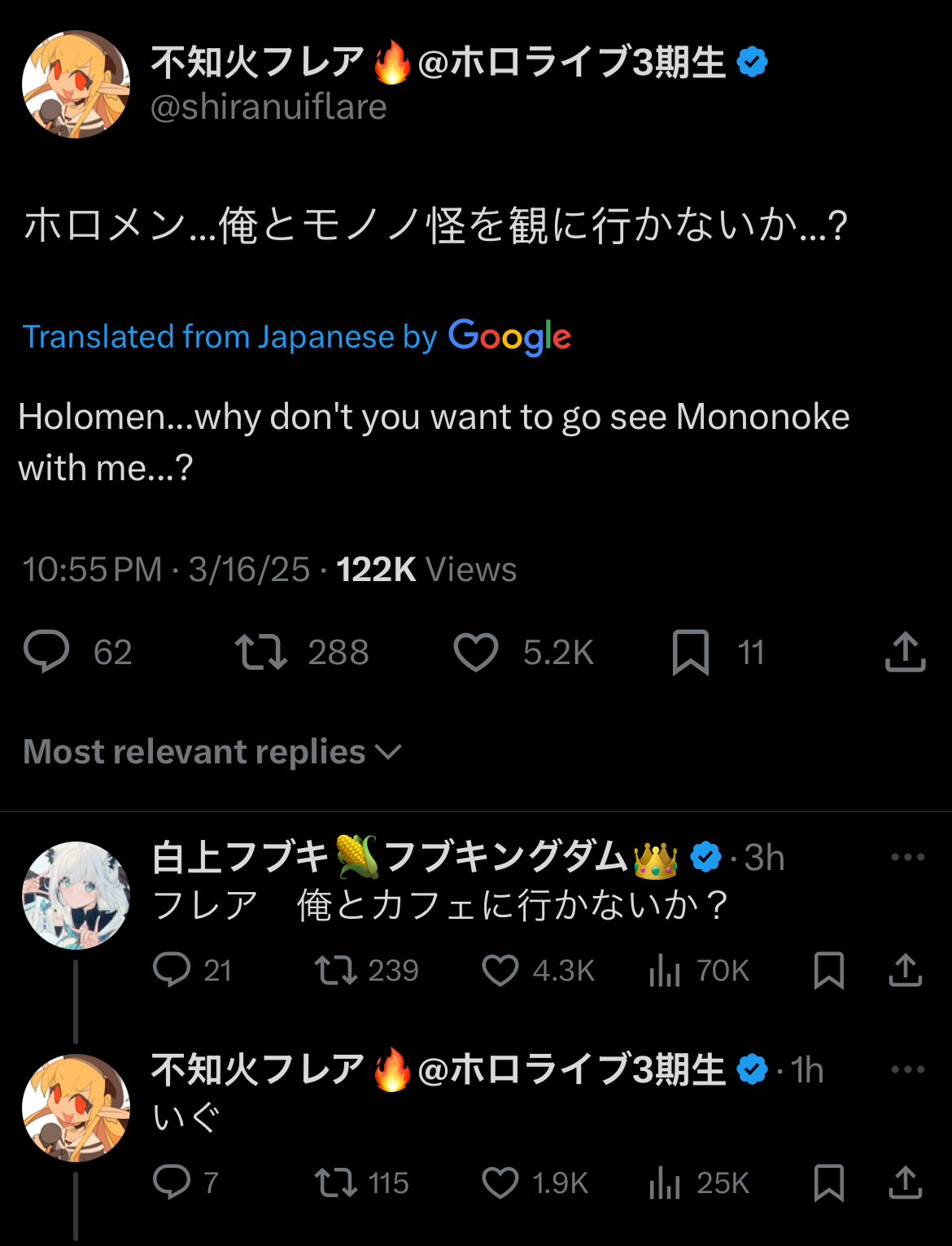952x1246 pixels.
Task: Repost Flare's いぐ reply with 115 reposts
Action: [x=336, y=1183]
